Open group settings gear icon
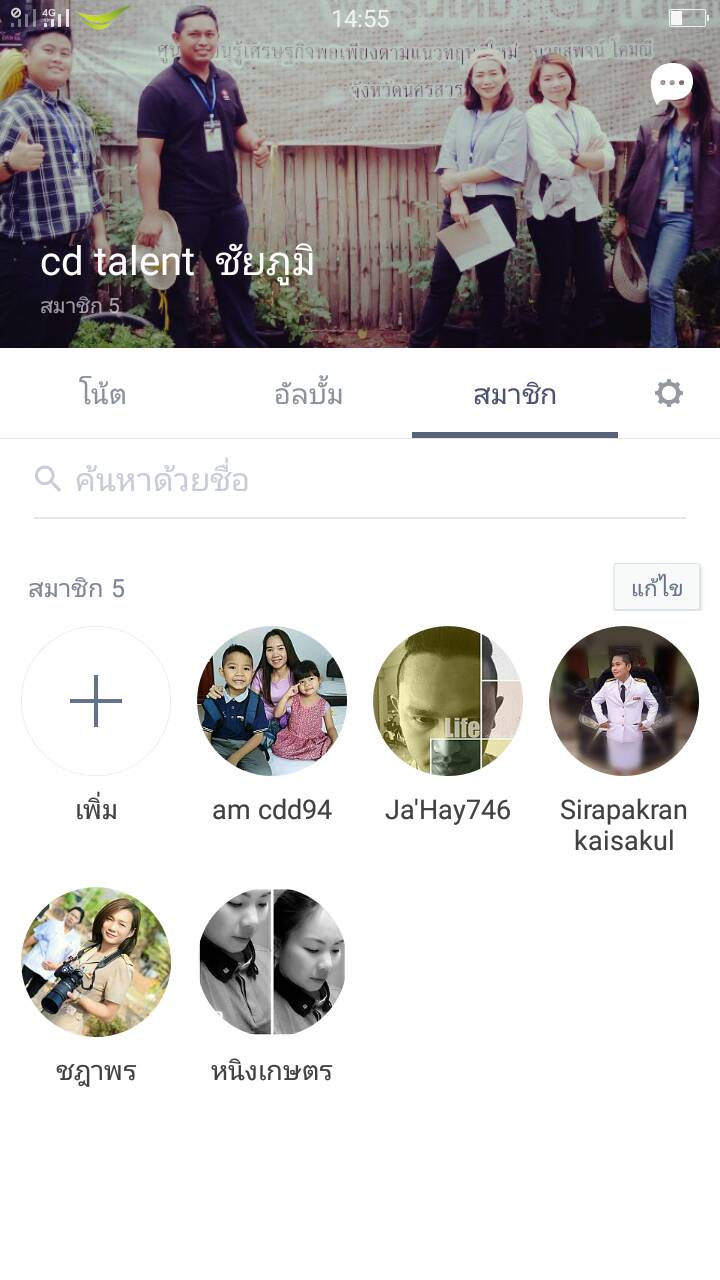 click(x=668, y=394)
